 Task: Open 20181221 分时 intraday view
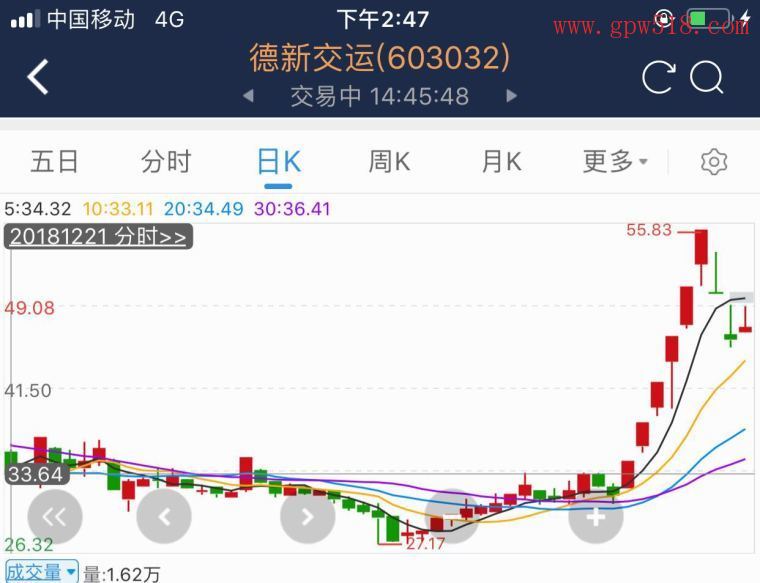97,237
